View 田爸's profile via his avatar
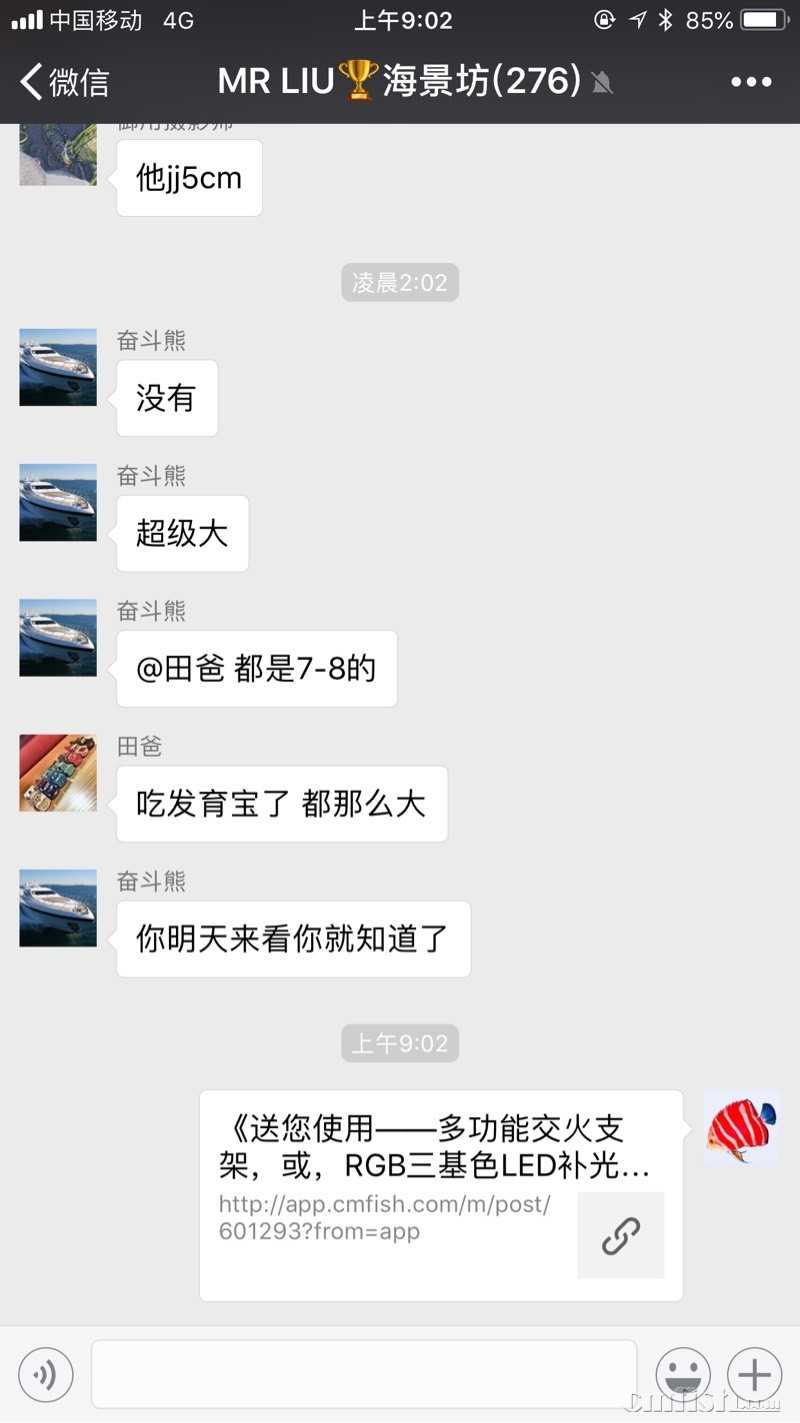 tap(58, 773)
